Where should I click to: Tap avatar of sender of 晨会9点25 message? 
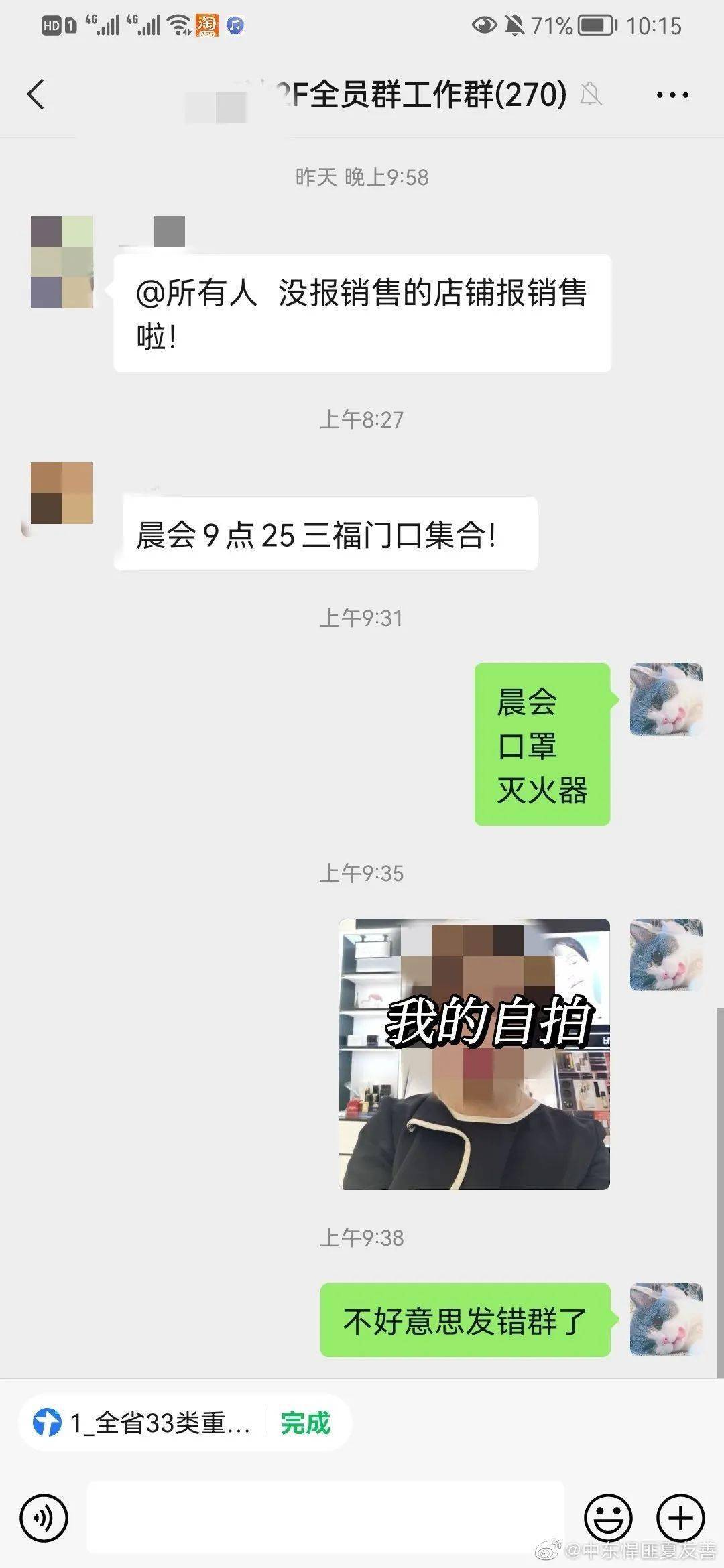pyautogui.click(x=62, y=493)
